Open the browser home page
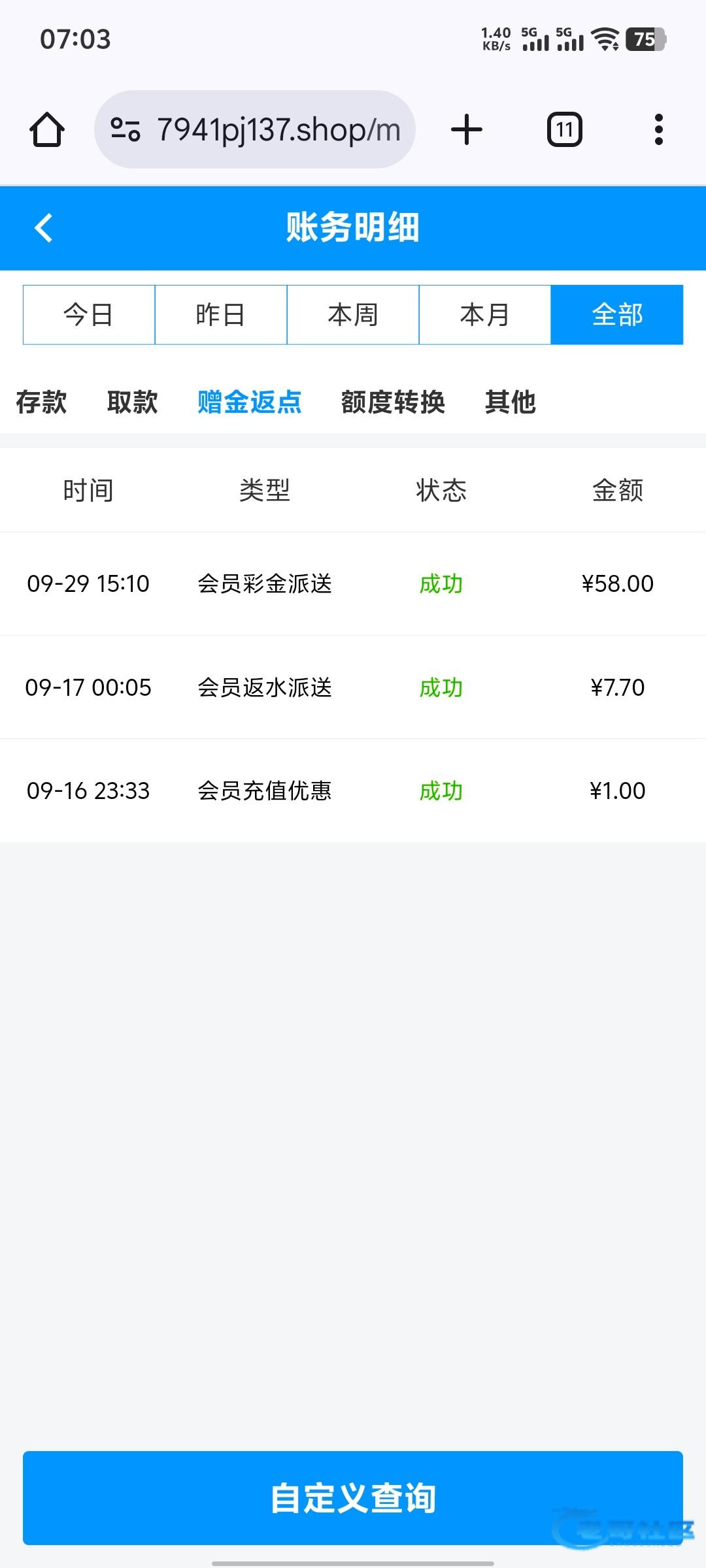This screenshot has height=1568, width=706. coord(47,129)
